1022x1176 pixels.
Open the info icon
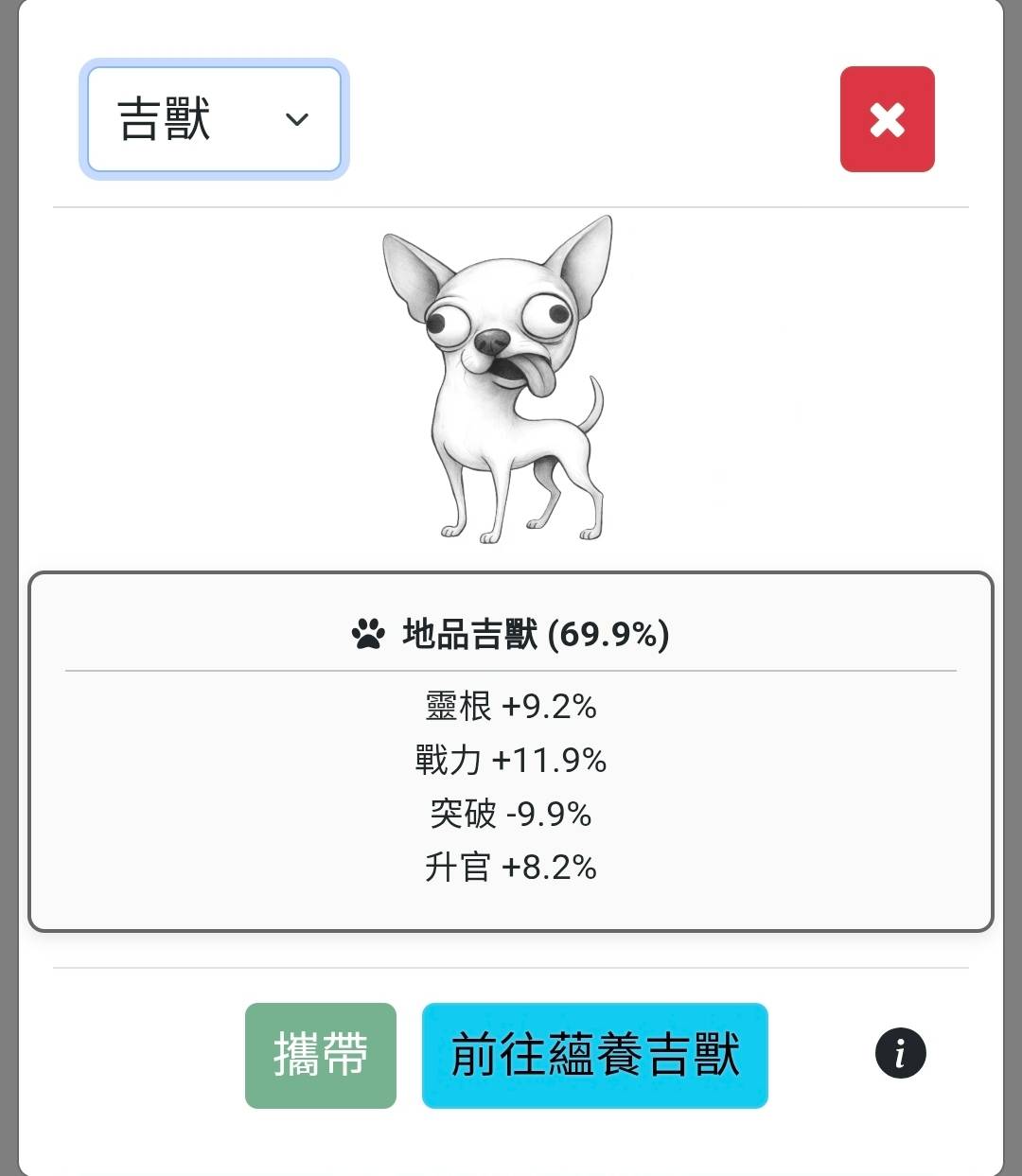point(900,1053)
